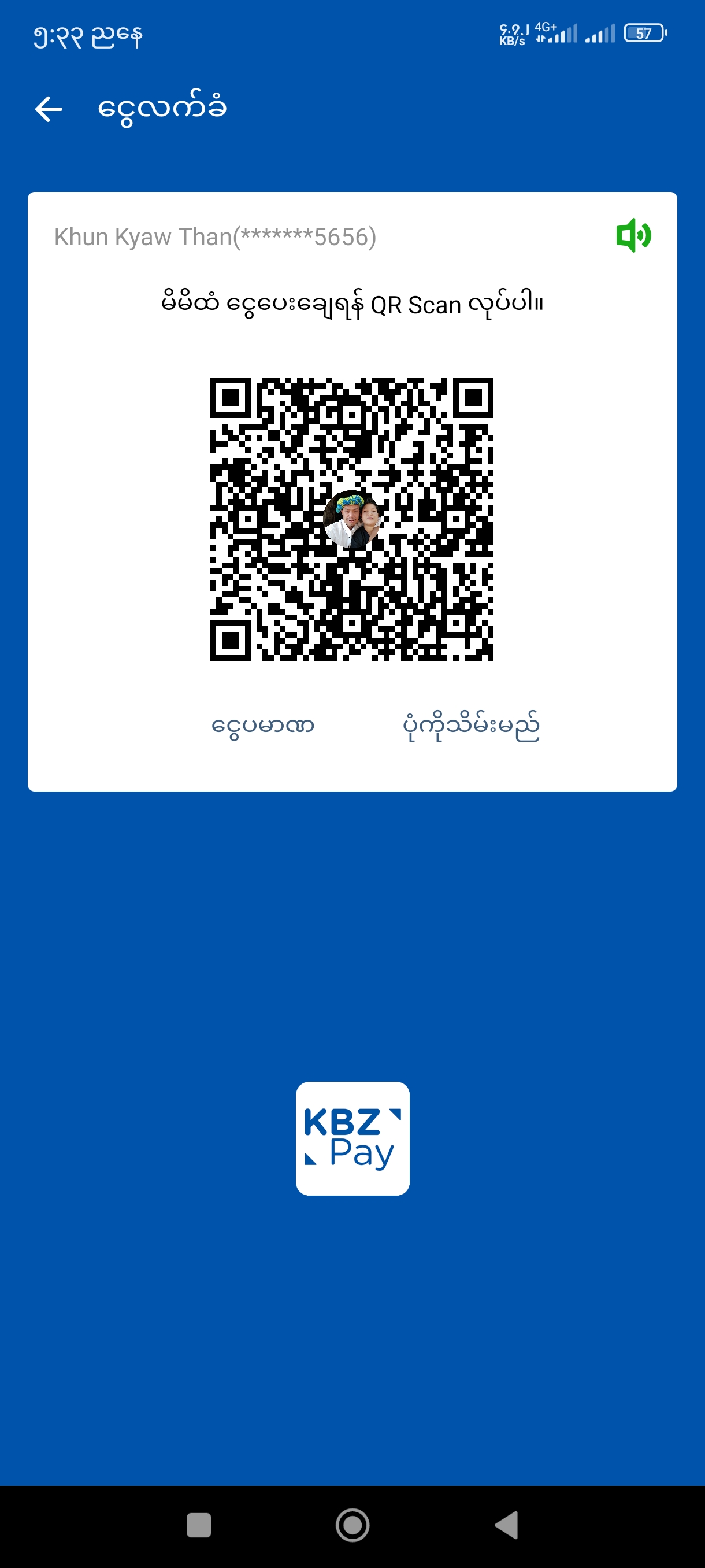The width and height of the screenshot is (705, 1568).
Task: Go back from the ငွေလက်ခံ screen
Action: [49, 109]
